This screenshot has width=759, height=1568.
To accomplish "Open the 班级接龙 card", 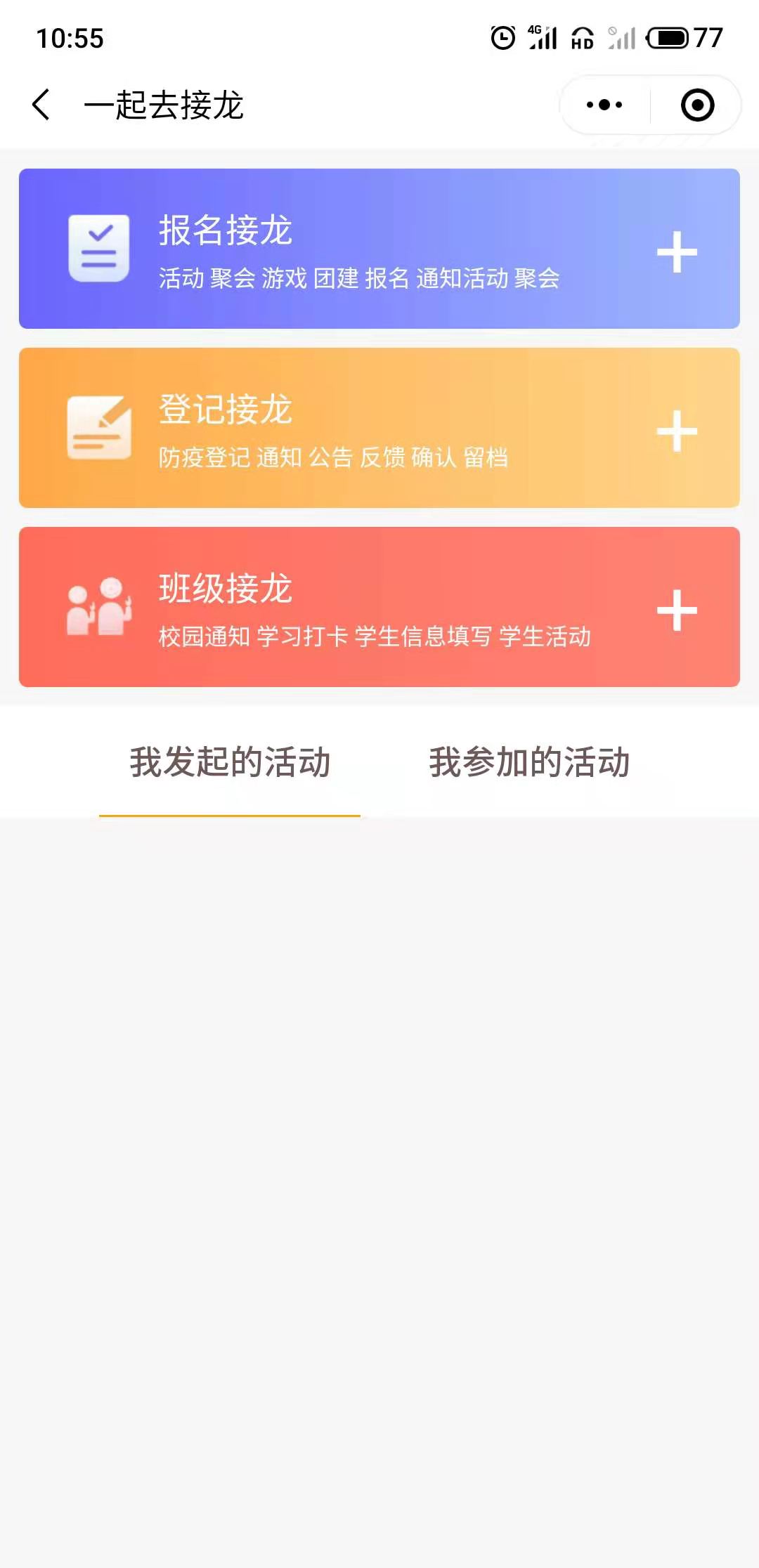I will 379,607.
